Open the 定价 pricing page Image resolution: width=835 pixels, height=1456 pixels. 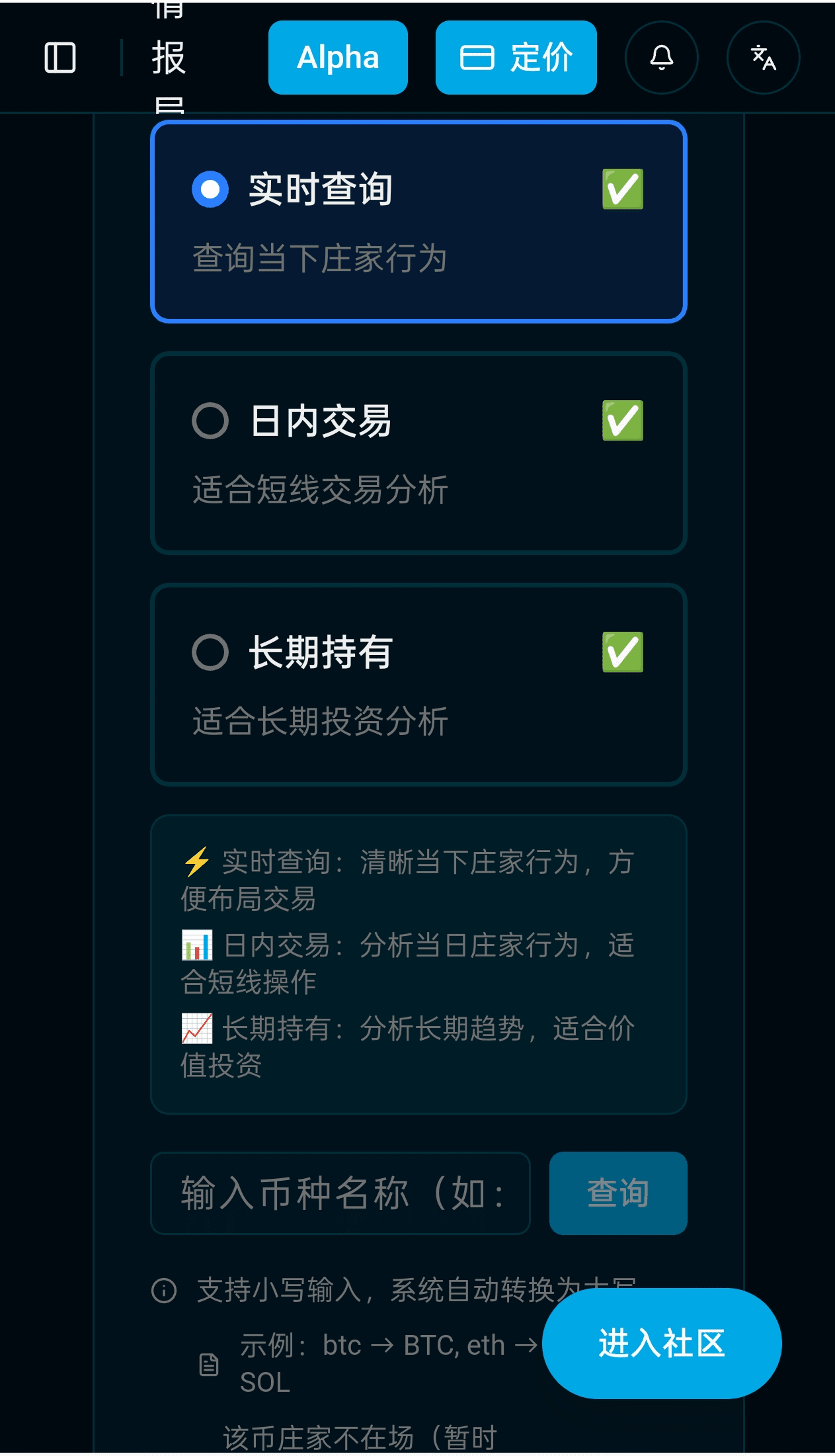pyautogui.click(x=516, y=58)
